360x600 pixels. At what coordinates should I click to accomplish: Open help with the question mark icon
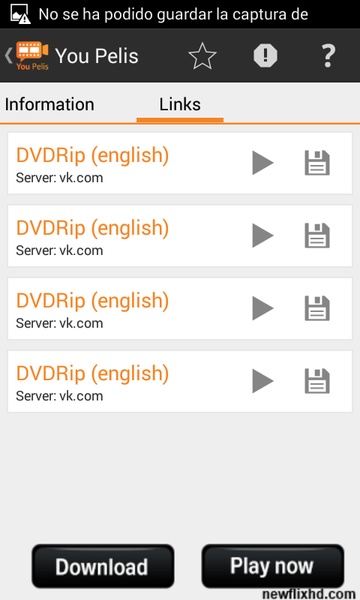coord(328,56)
